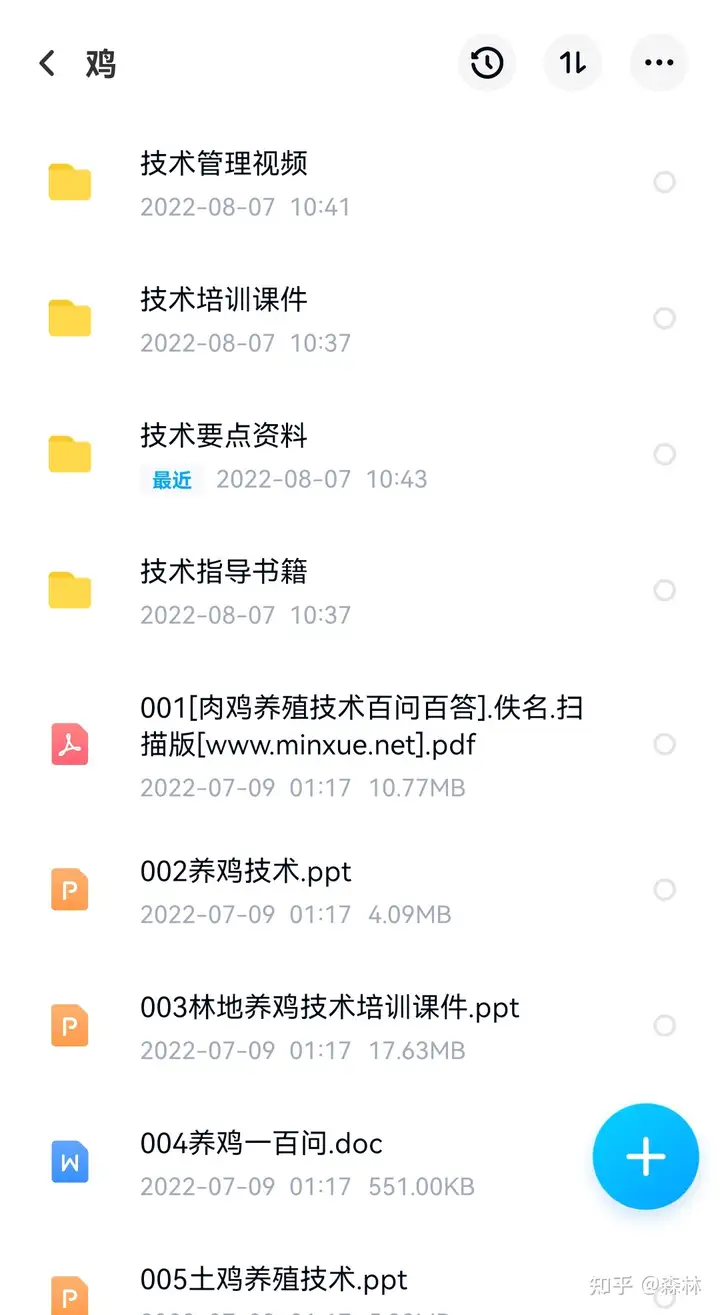Image resolution: width=720 pixels, height=1315 pixels.
Task: Open the 001 肉鸡养殖技术百问百答 PDF
Action: pyautogui.click(x=360, y=745)
